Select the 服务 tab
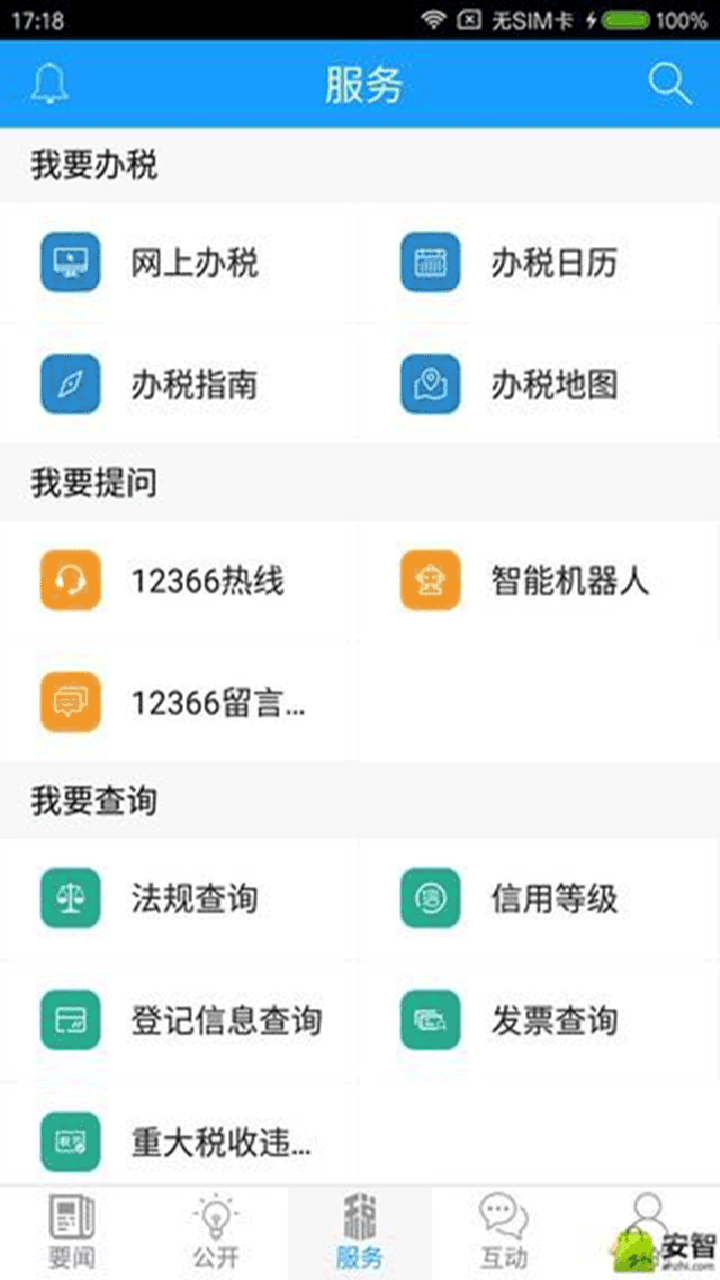 pyautogui.click(x=359, y=1233)
